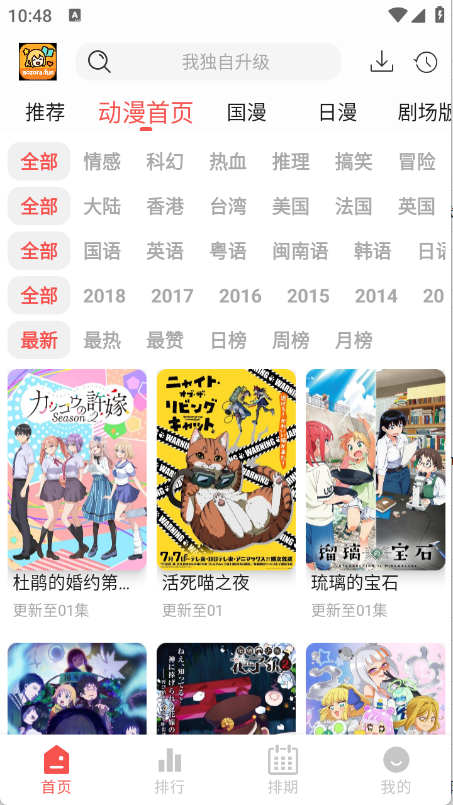This screenshot has width=453, height=805.
Task: Open 杜鹃的婚约 anime card
Action: [x=77, y=494]
